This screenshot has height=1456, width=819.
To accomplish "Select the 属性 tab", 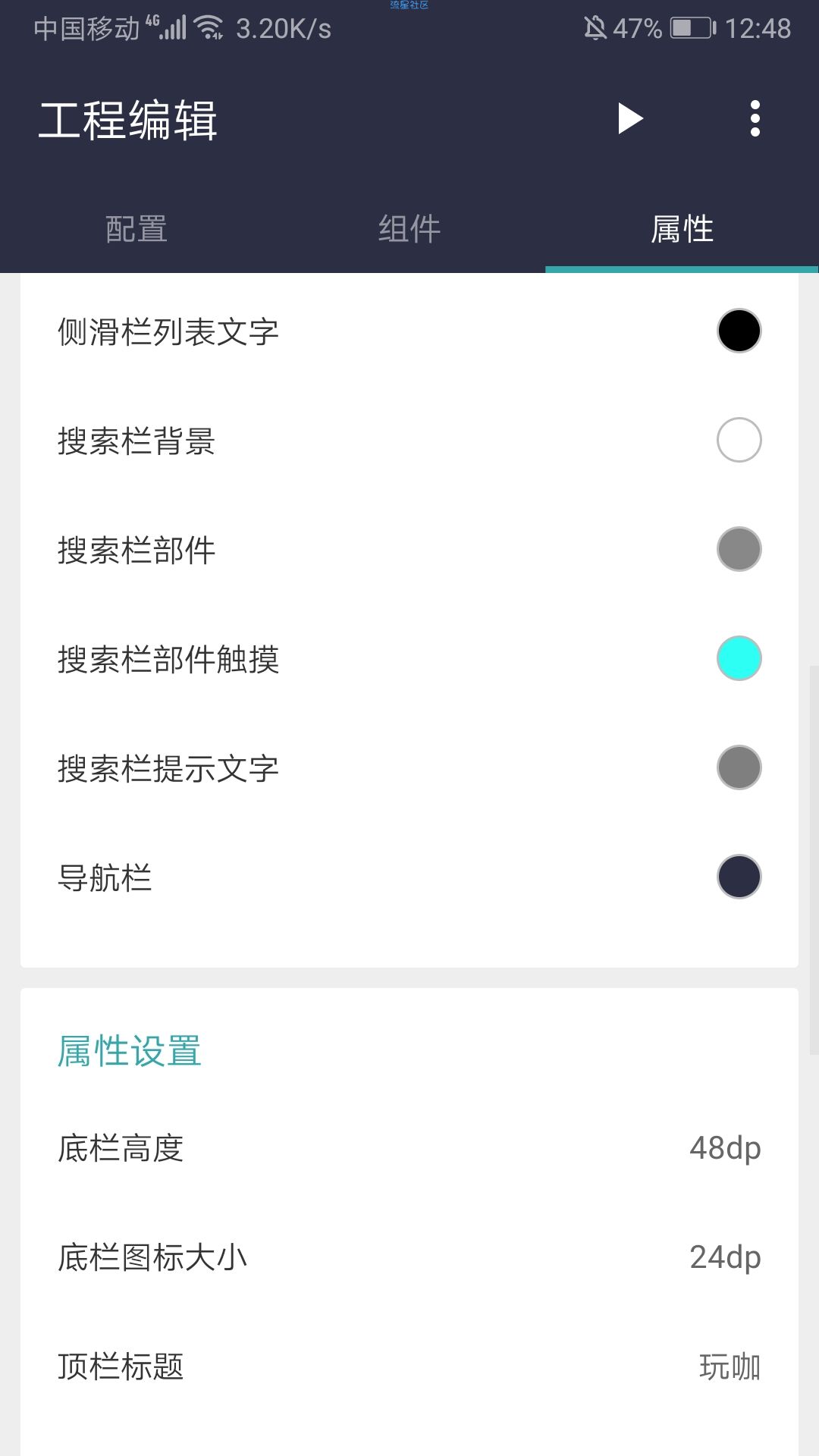I will pos(682,229).
